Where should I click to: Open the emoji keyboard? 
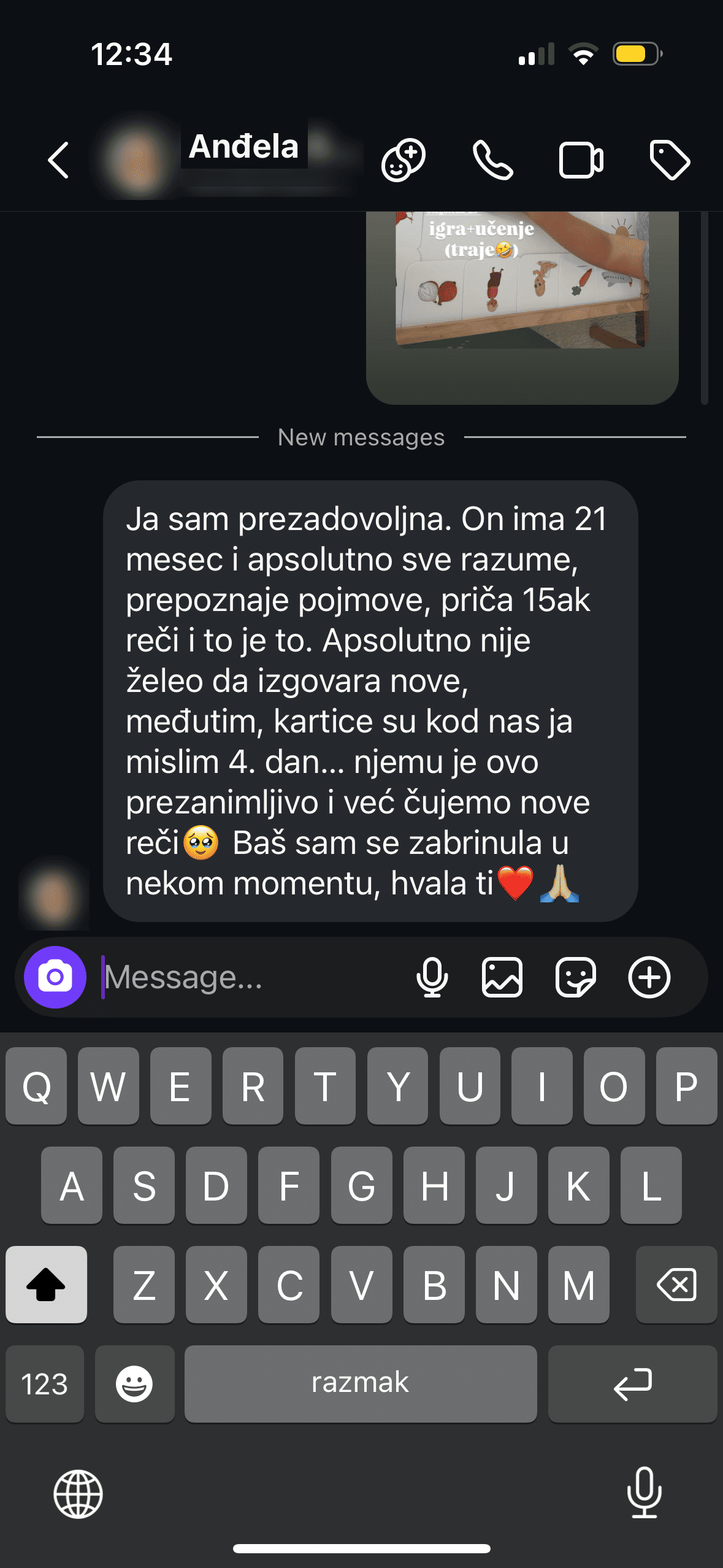134,1384
